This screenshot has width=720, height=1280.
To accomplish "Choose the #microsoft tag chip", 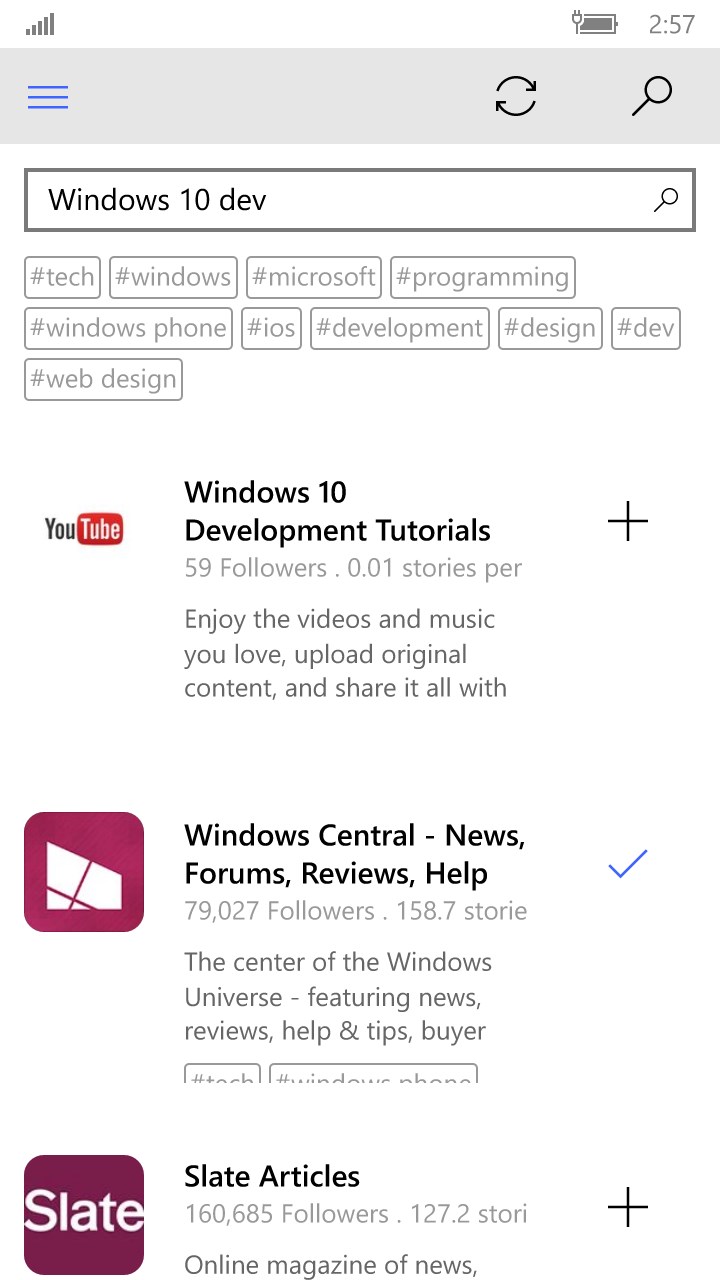I will pos(314,277).
